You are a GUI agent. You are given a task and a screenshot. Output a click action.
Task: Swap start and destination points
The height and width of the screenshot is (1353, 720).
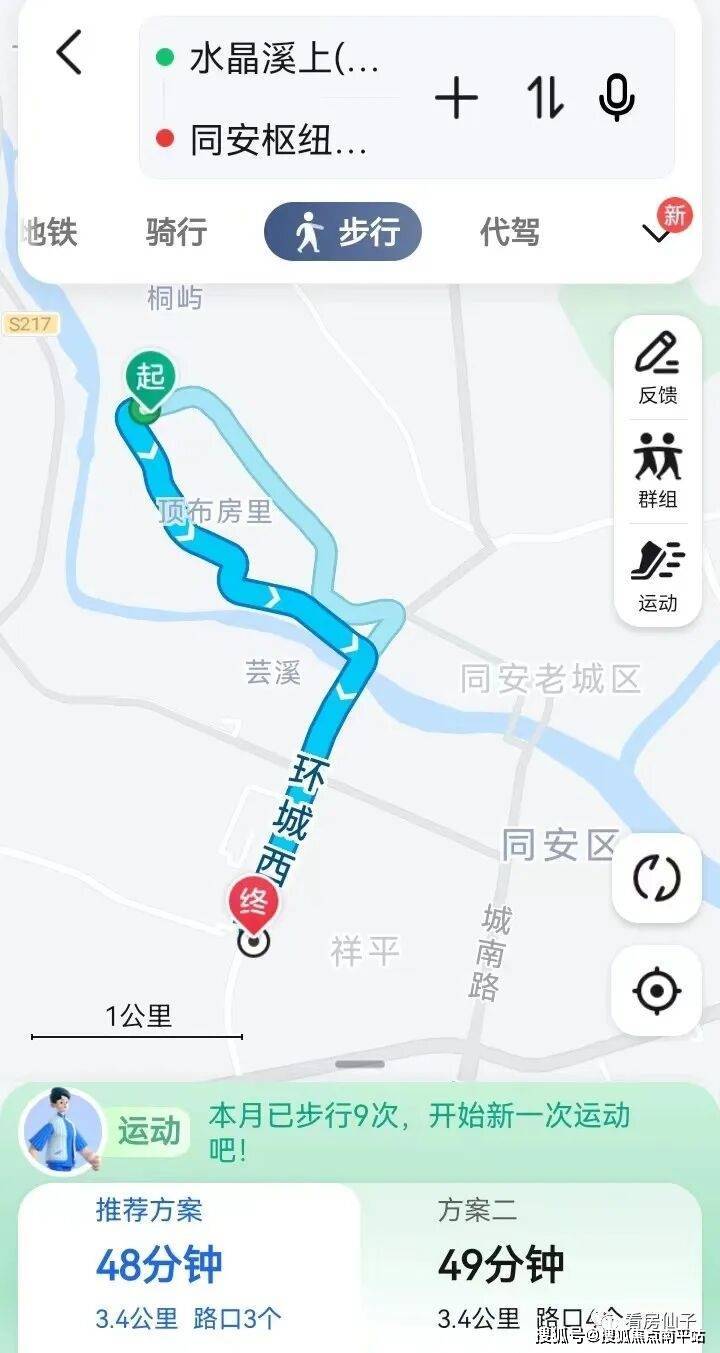coord(545,99)
